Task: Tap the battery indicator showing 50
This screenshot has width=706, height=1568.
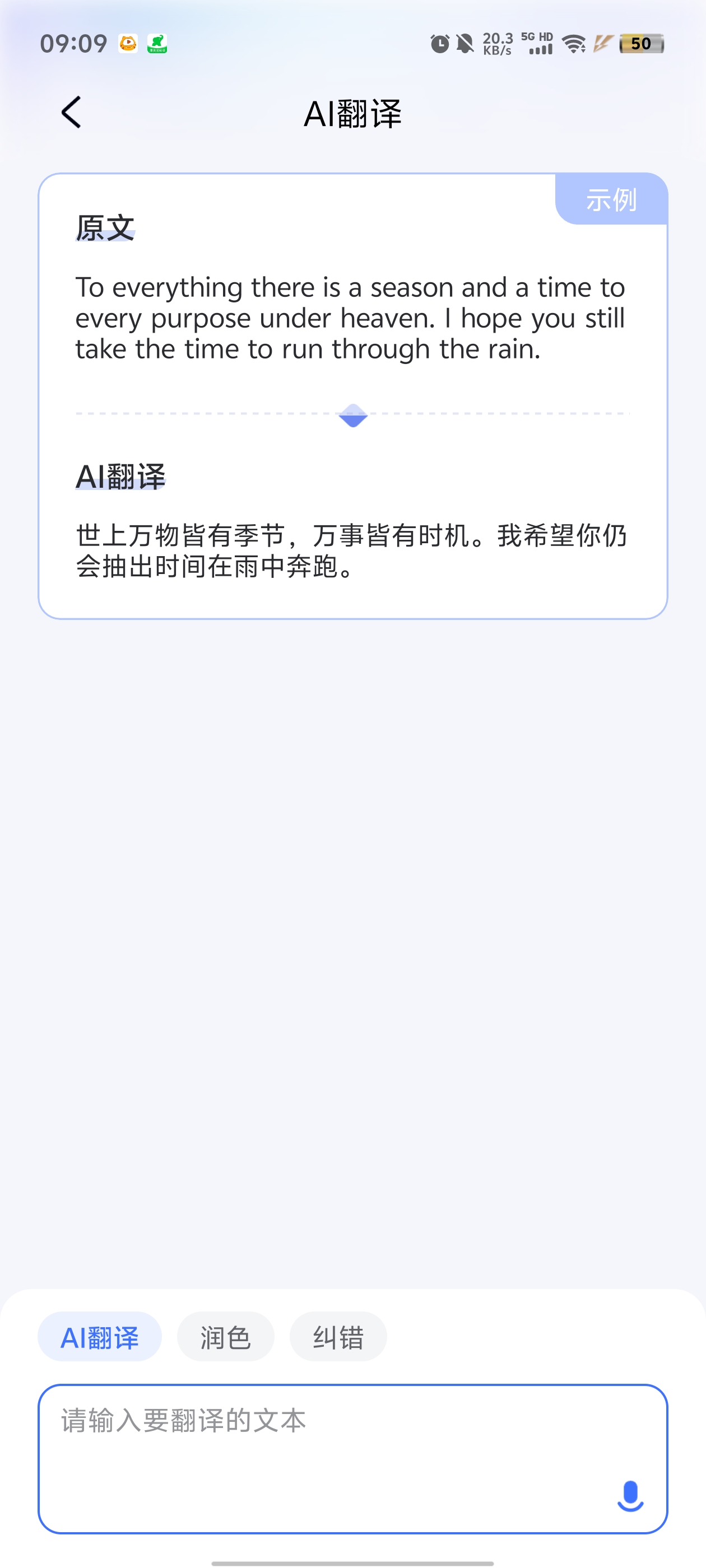Action: point(641,43)
